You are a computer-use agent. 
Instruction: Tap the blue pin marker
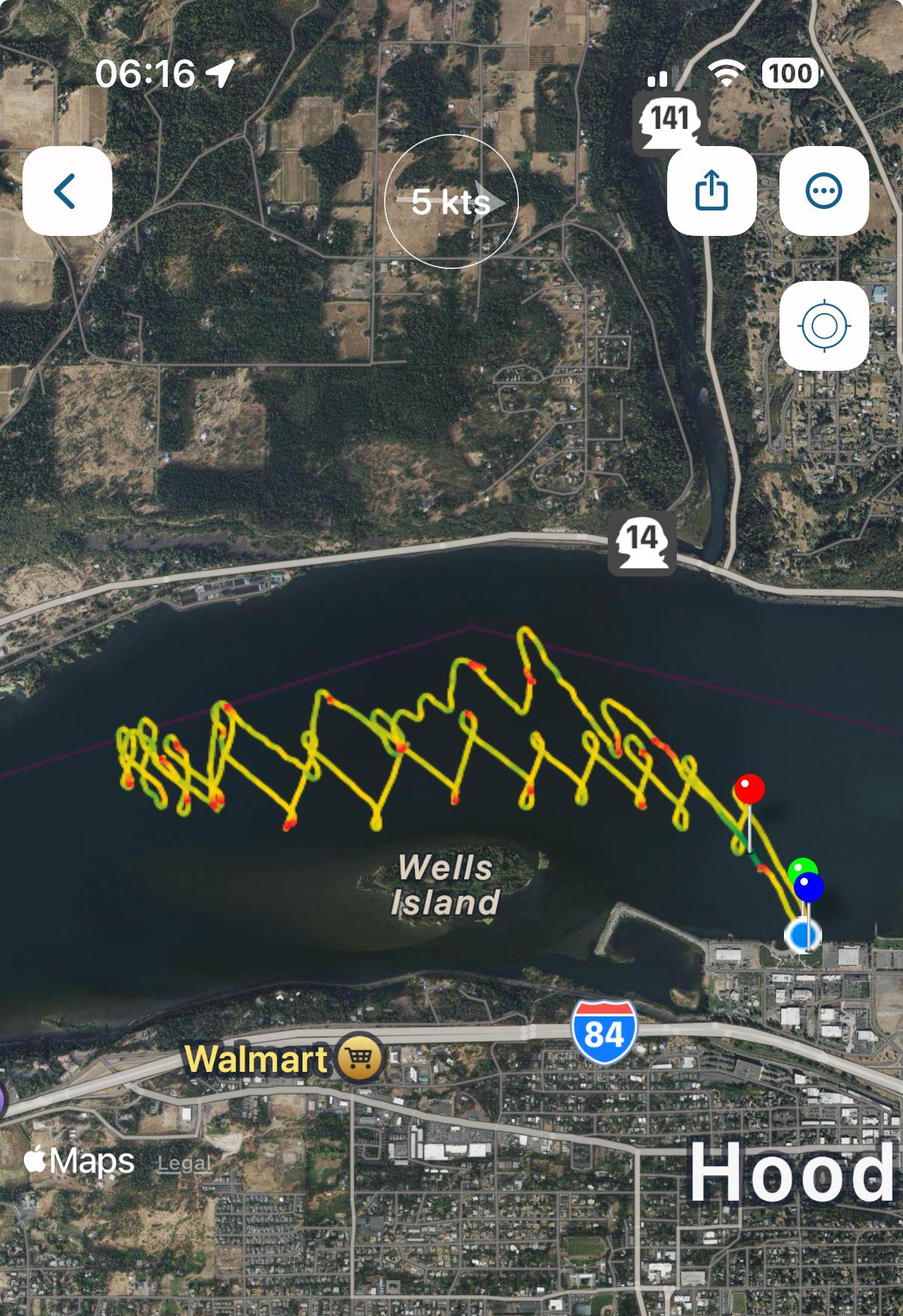(x=809, y=888)
